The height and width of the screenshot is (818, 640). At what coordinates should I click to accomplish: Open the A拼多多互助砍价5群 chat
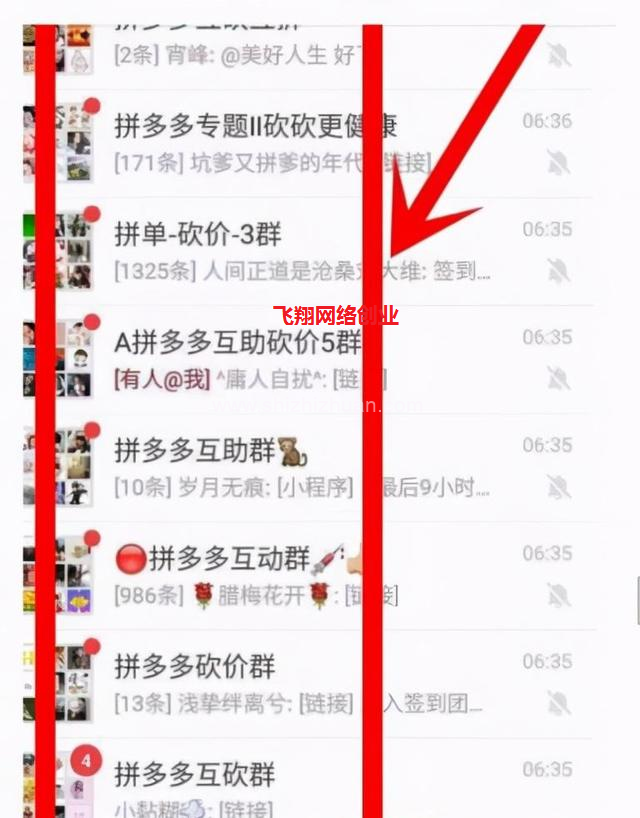[236, 343]
